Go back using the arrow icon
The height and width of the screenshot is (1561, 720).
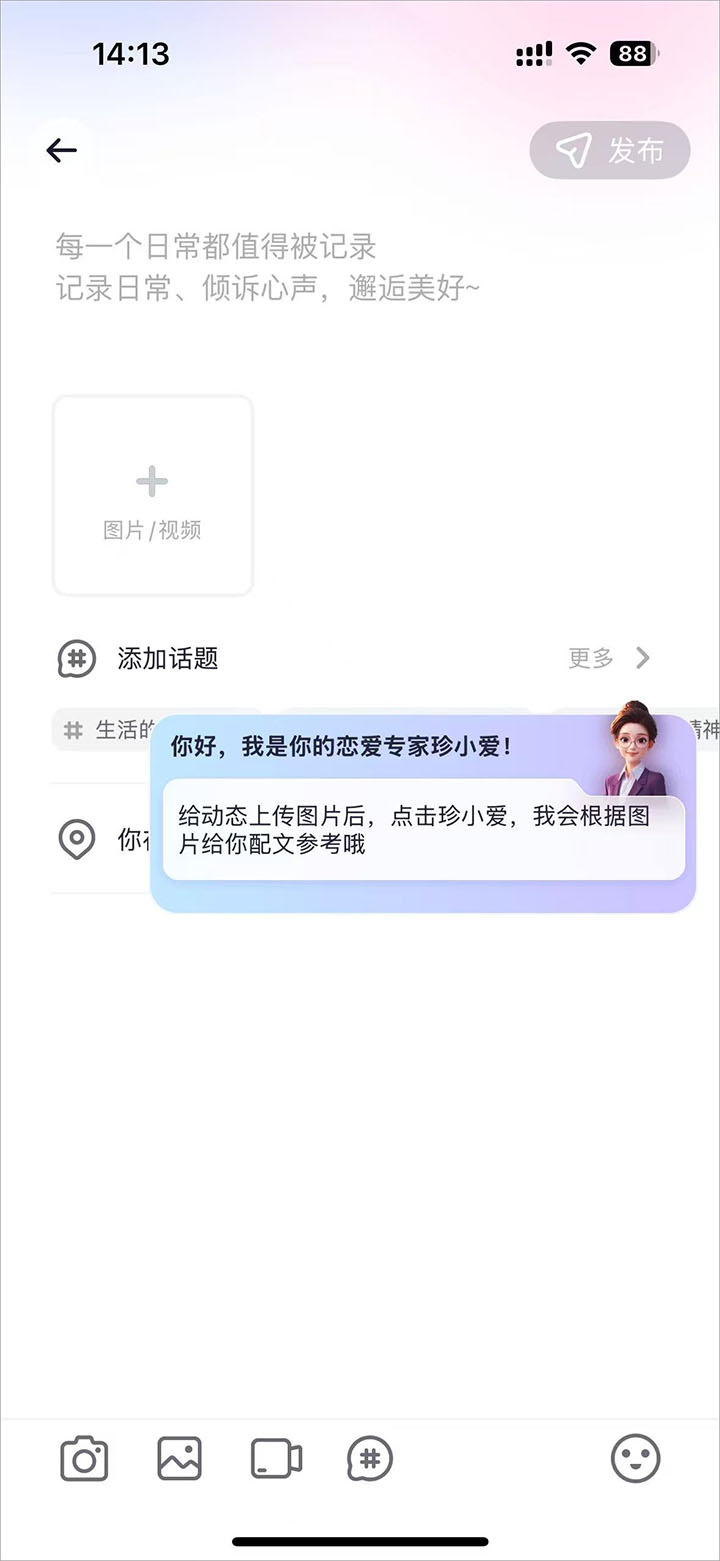[61, 150]
